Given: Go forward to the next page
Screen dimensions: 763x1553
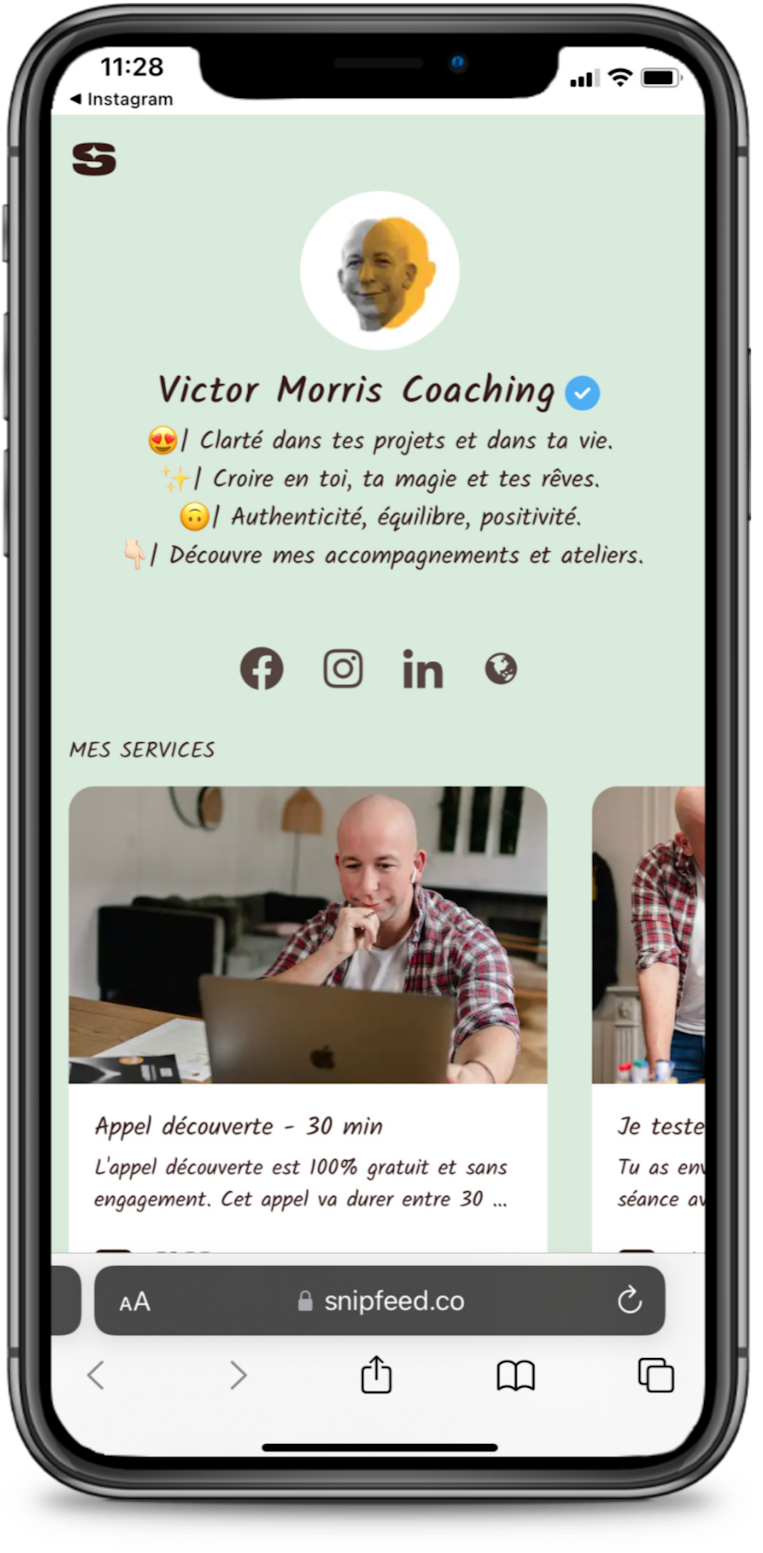Looking at the screenshot, I should 238,1376.
